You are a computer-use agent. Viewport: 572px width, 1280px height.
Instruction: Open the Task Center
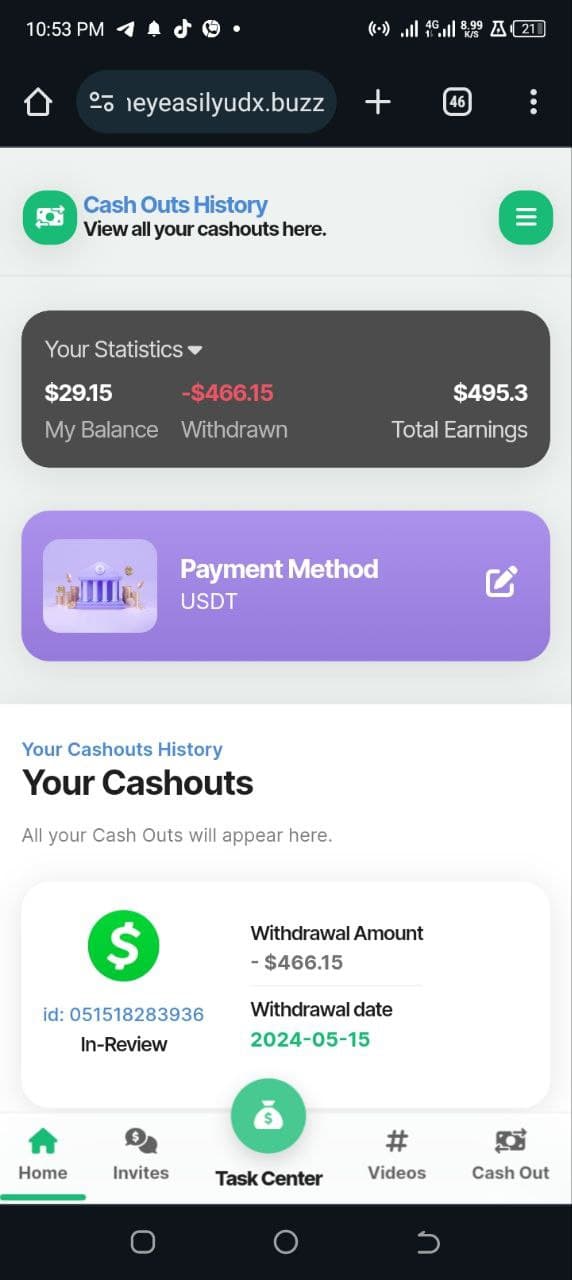[x=269, y=1135]
